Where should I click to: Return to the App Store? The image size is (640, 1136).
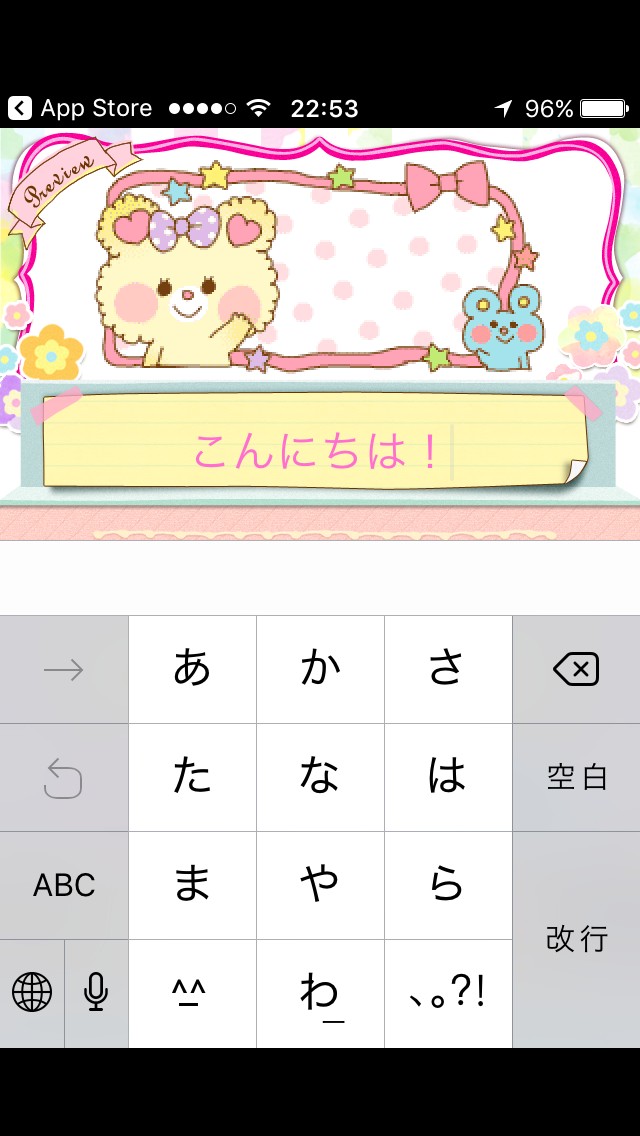80,108
